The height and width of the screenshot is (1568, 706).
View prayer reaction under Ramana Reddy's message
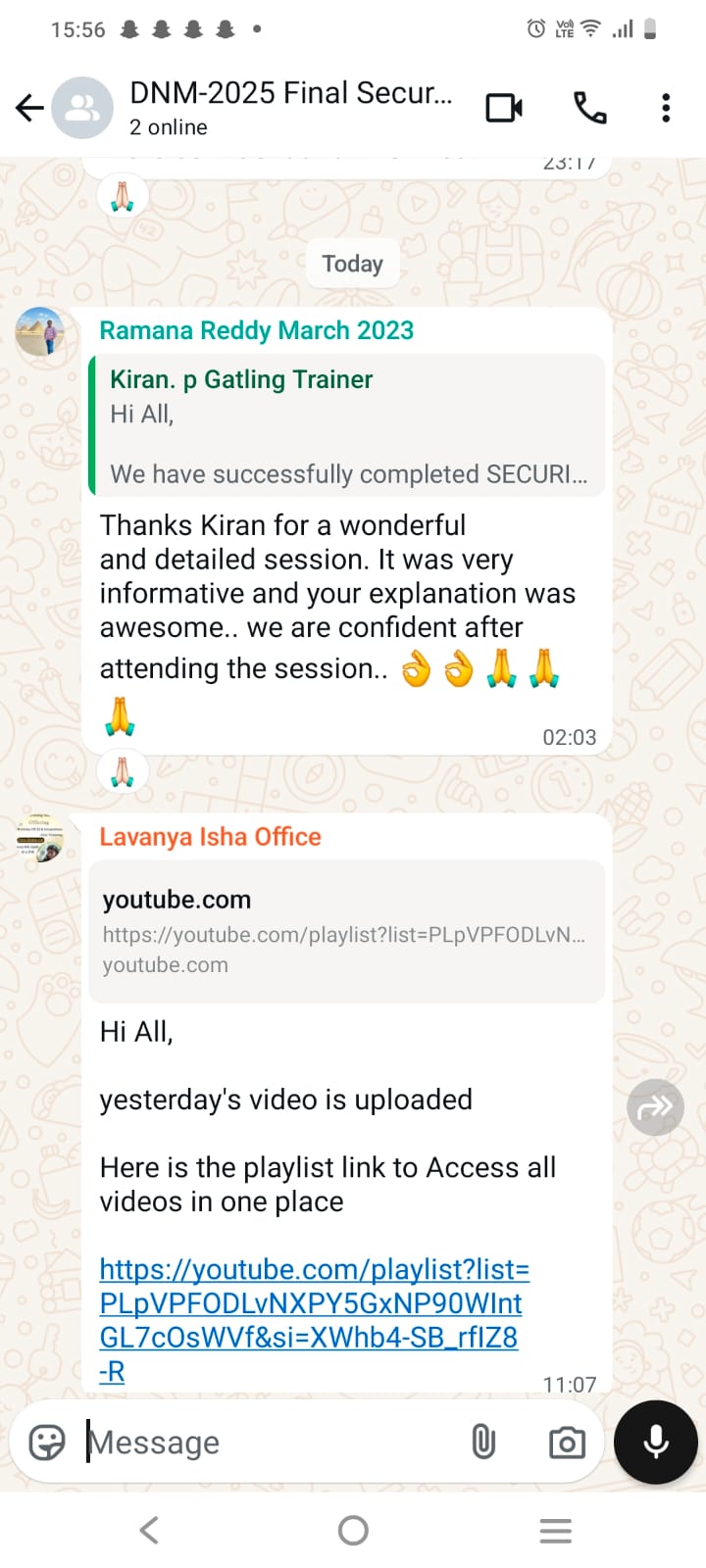coord(123,772)
